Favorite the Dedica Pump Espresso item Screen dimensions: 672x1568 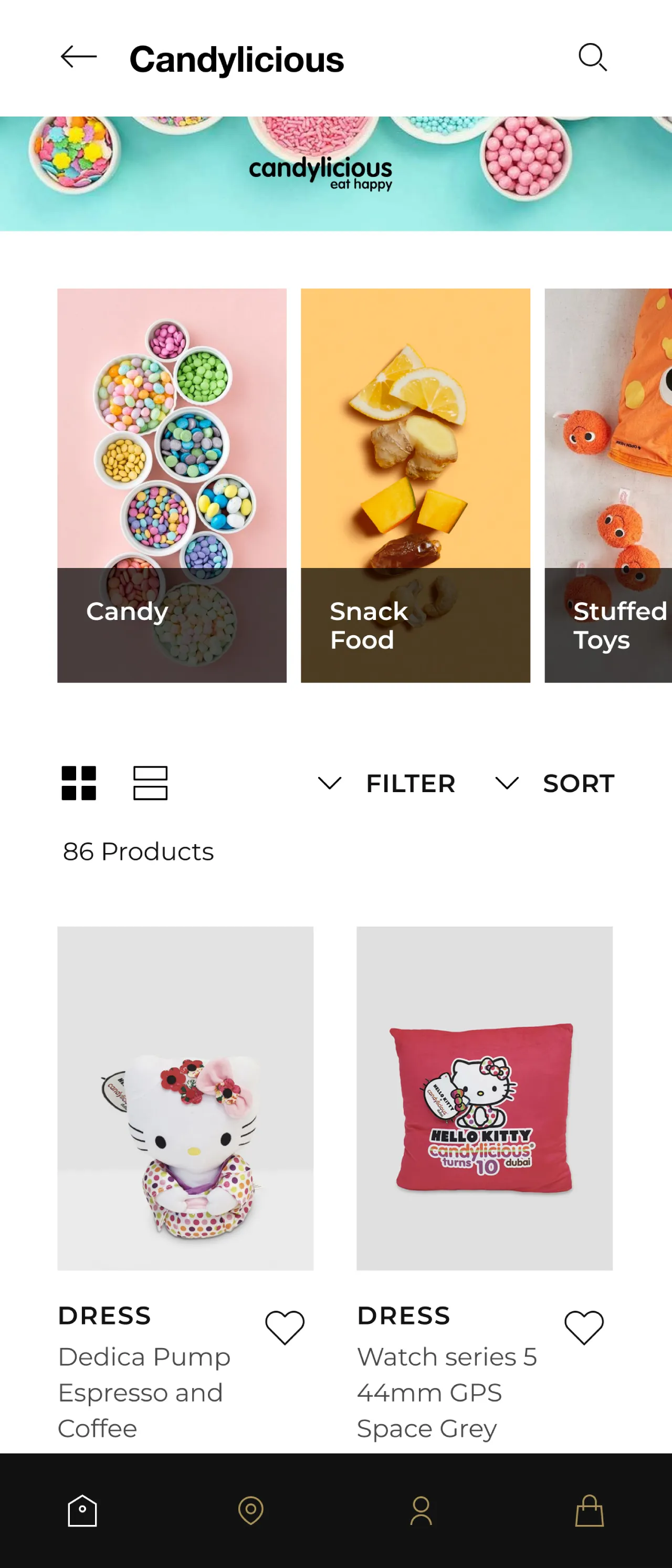[284, 1327]
